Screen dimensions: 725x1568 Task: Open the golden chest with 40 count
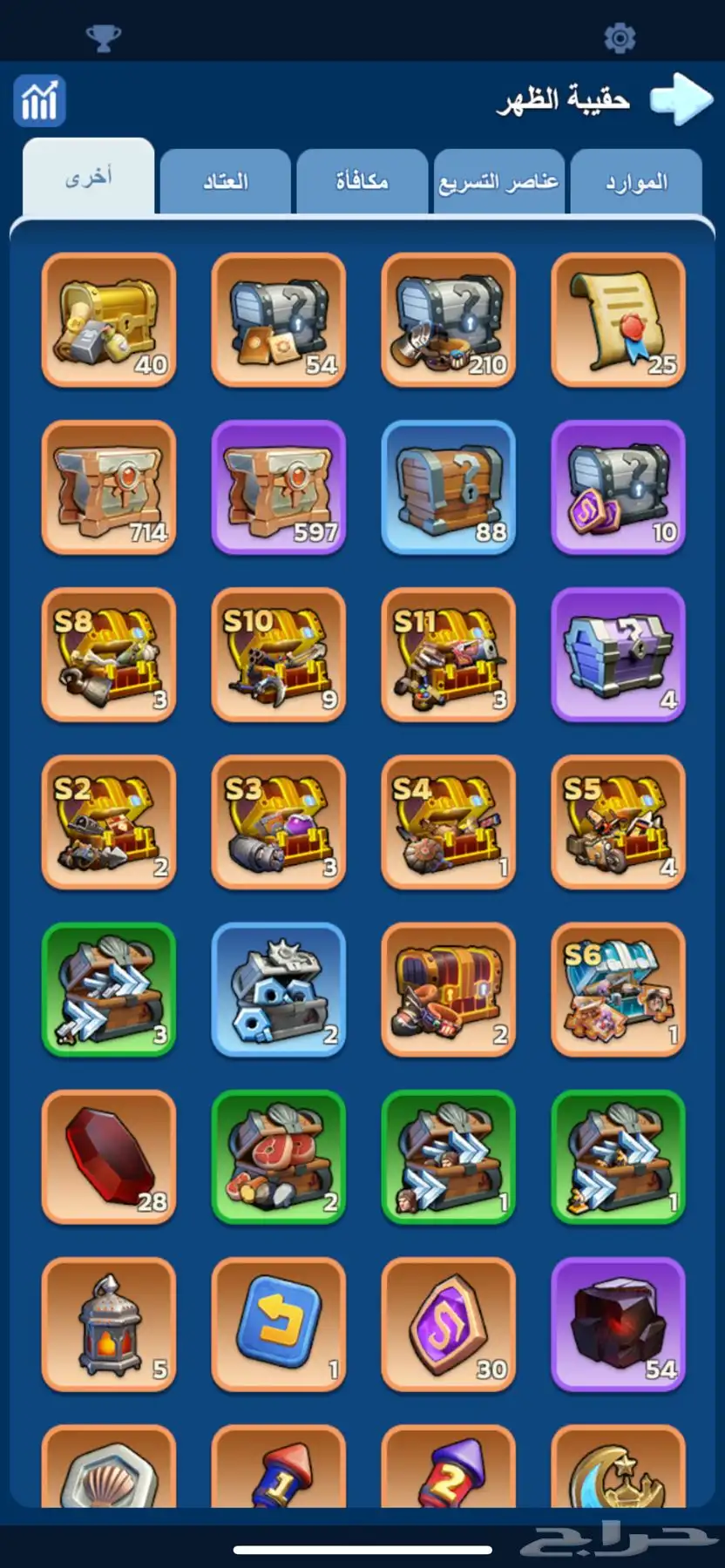pyautogui.click(x=109, y=320)
